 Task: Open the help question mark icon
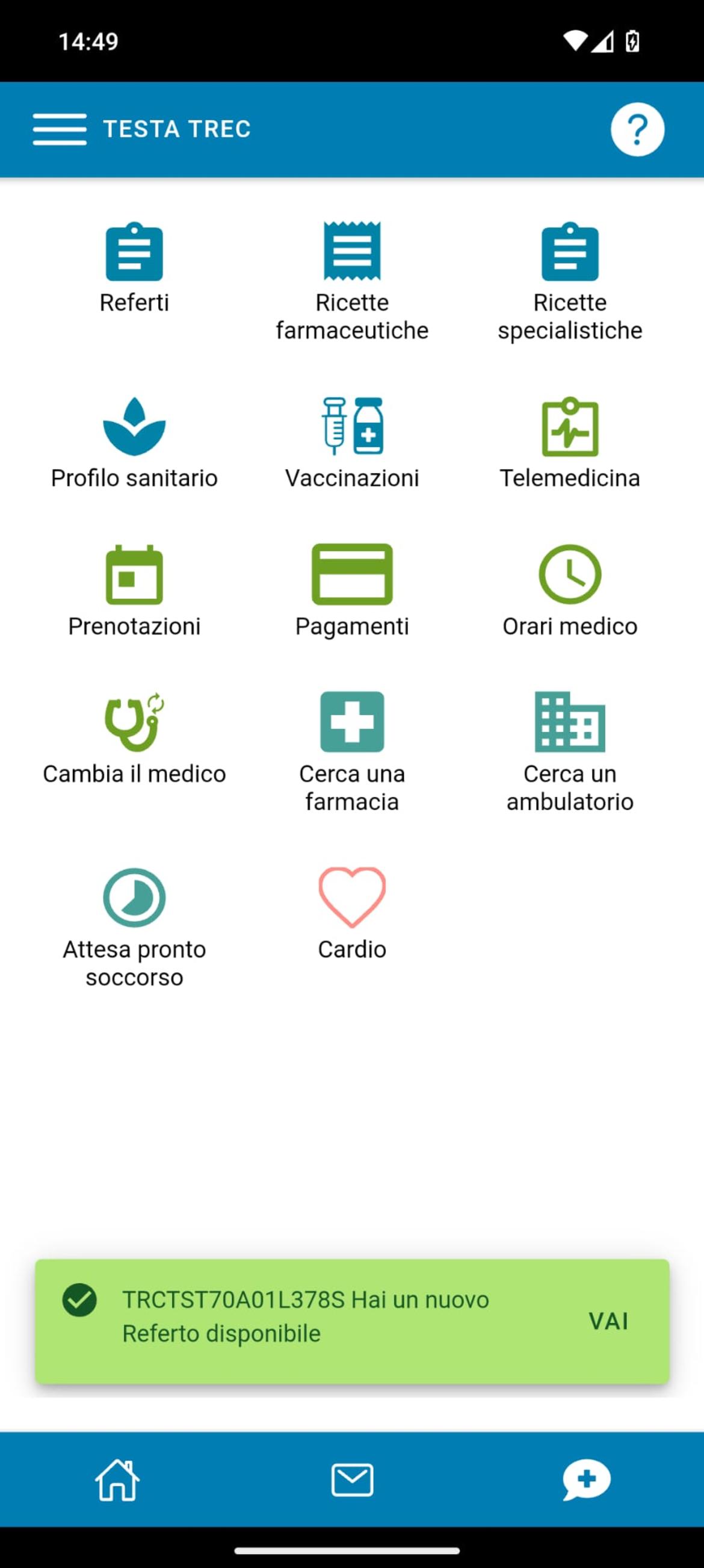[637, 129]
